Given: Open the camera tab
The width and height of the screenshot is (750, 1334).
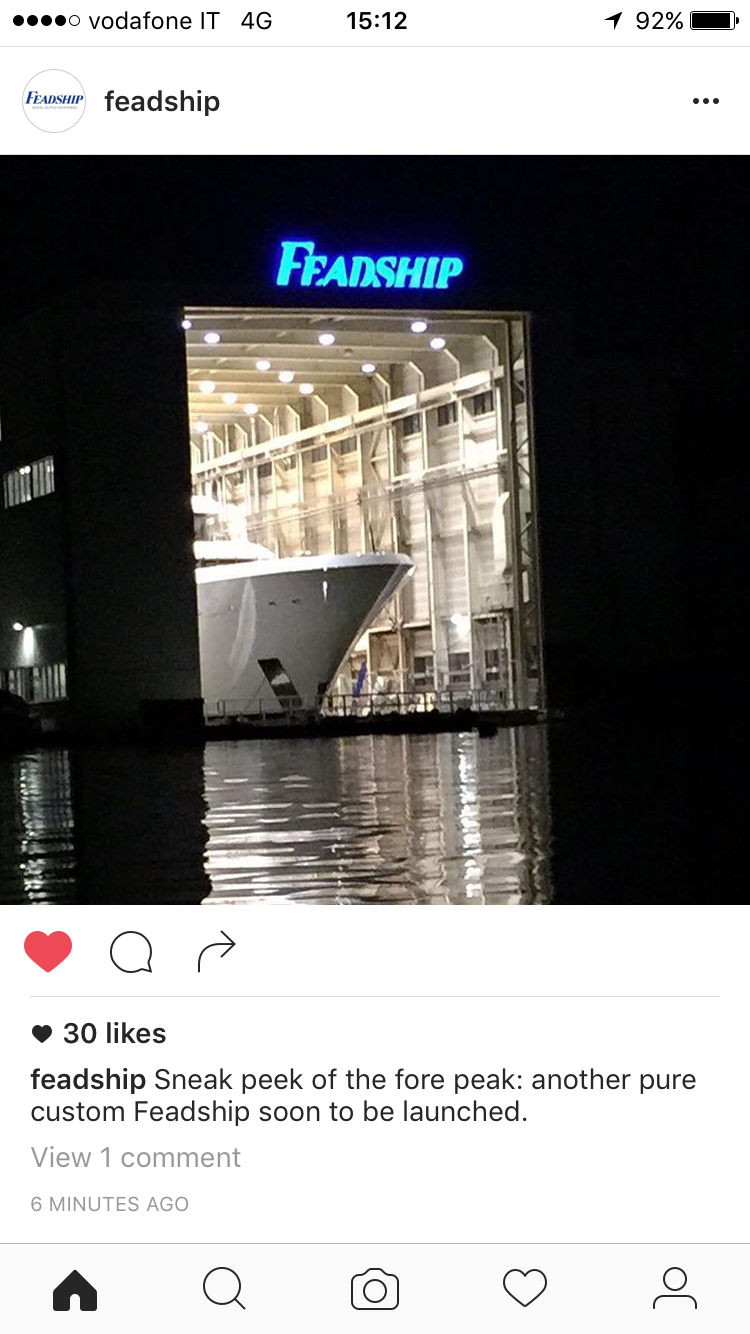Looking at the screenshot, I should click(375, 1289).
